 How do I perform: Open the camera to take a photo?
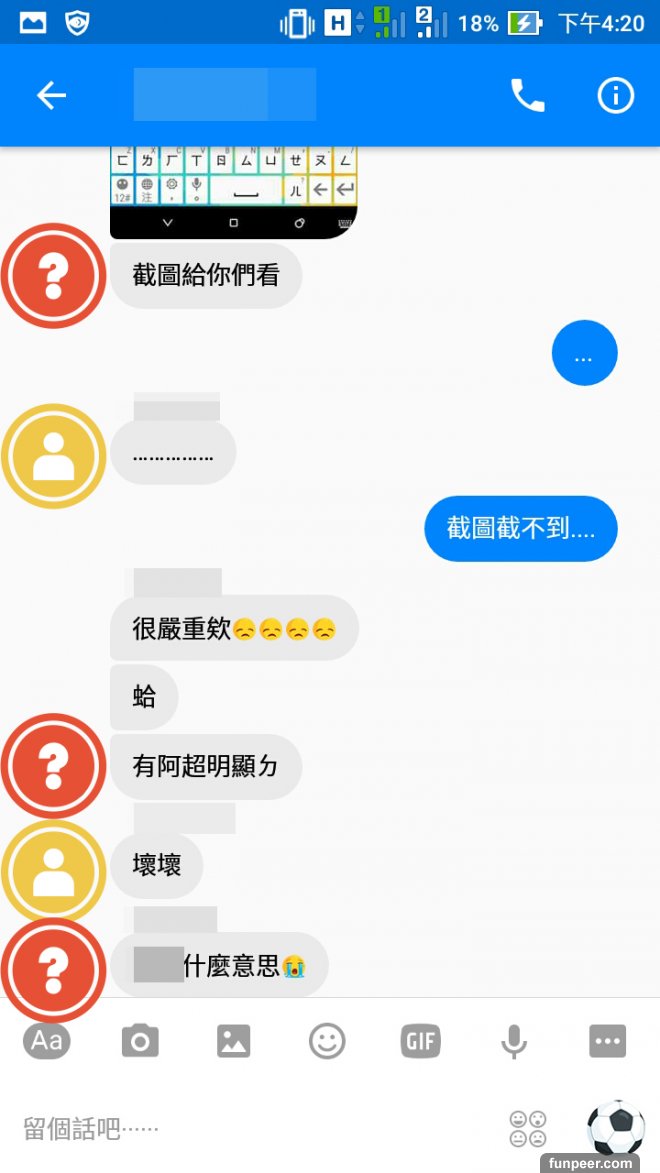click(140, 1041)
